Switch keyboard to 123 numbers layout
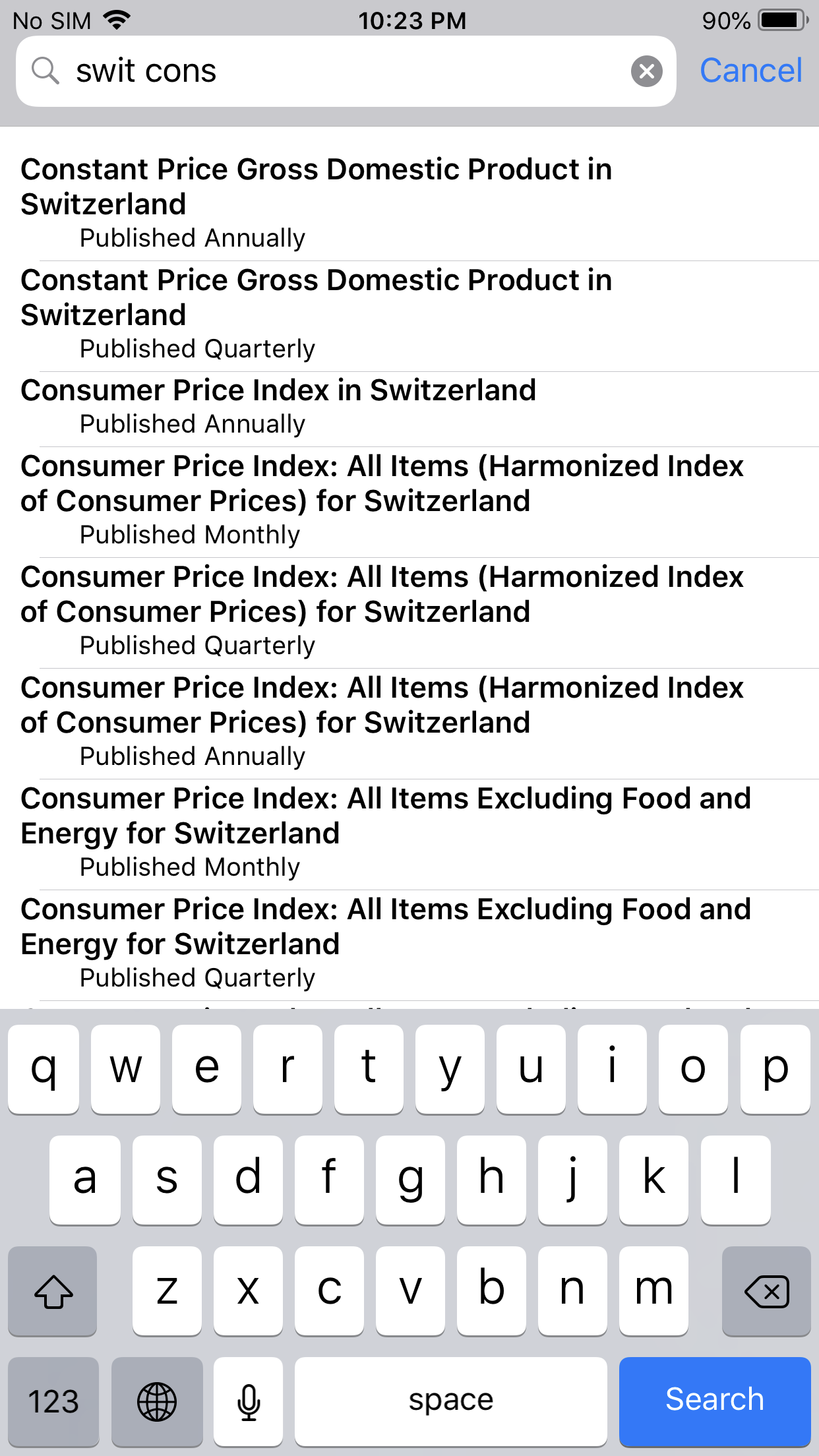Screen dimensions: 819x1456 coord(53,1401)
